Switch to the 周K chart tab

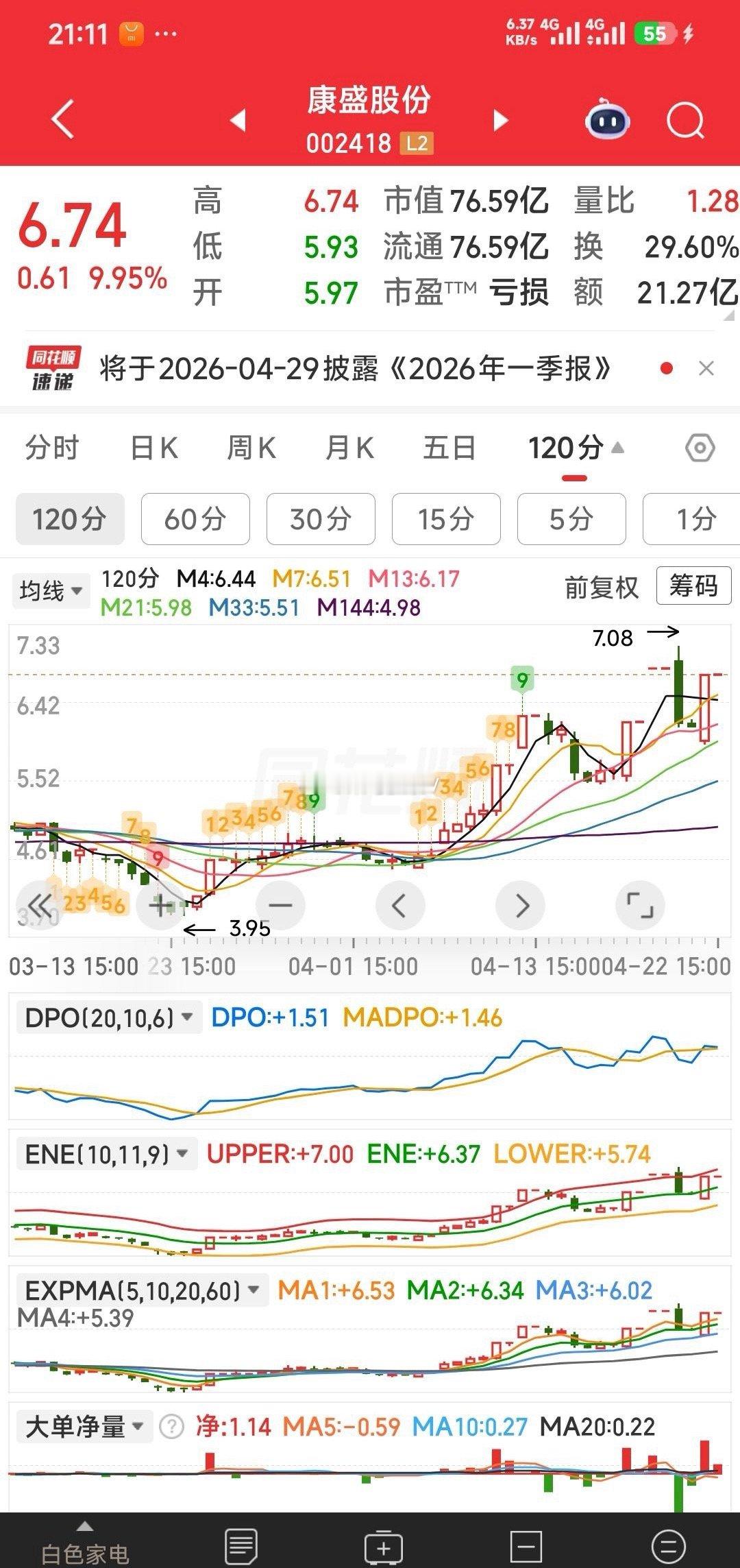(x=251, y=448)
